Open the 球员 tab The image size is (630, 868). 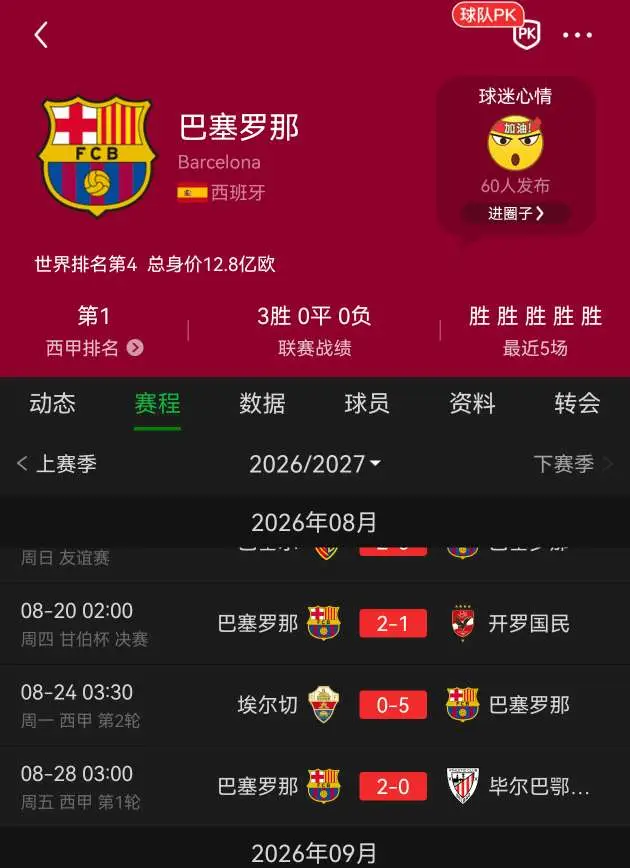(366, 403)
